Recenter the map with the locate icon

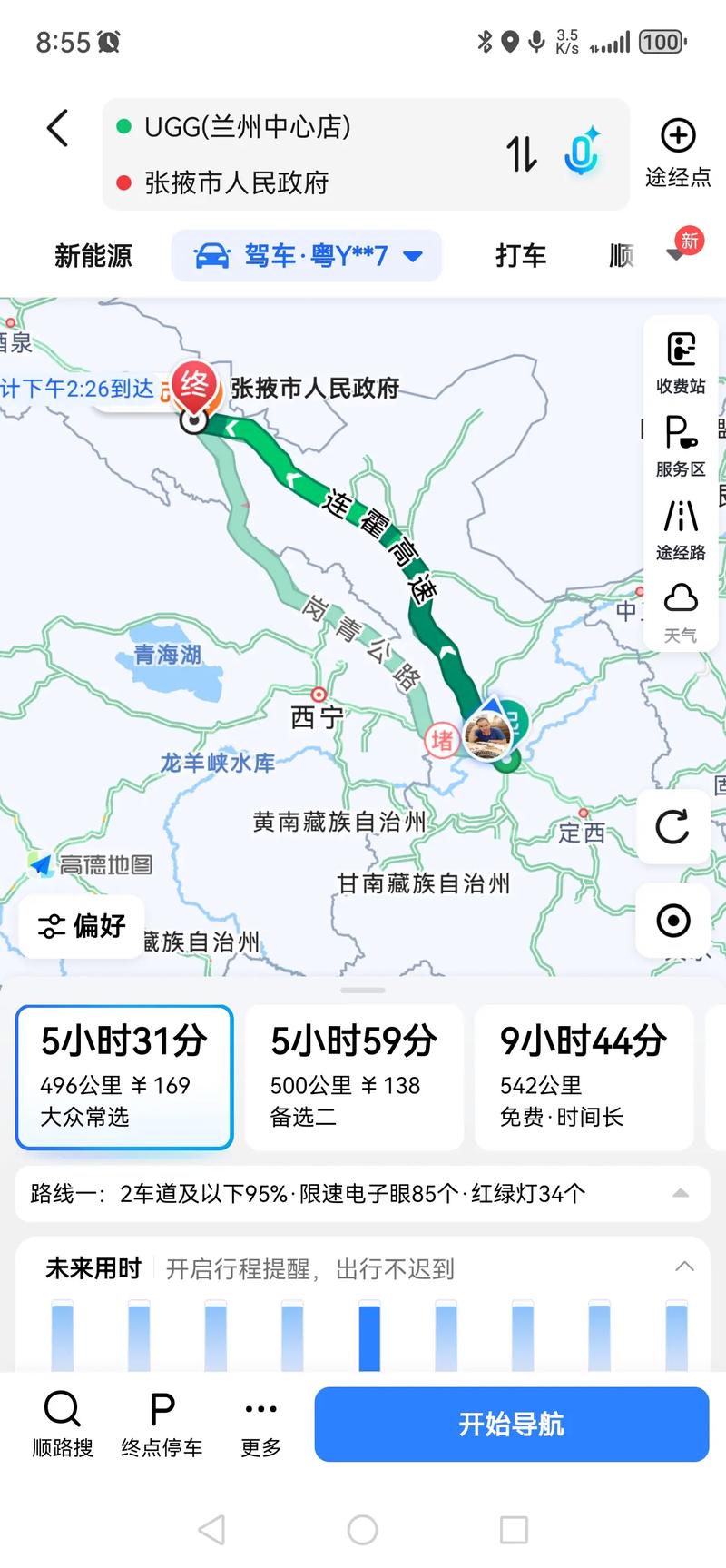point(672,922)
